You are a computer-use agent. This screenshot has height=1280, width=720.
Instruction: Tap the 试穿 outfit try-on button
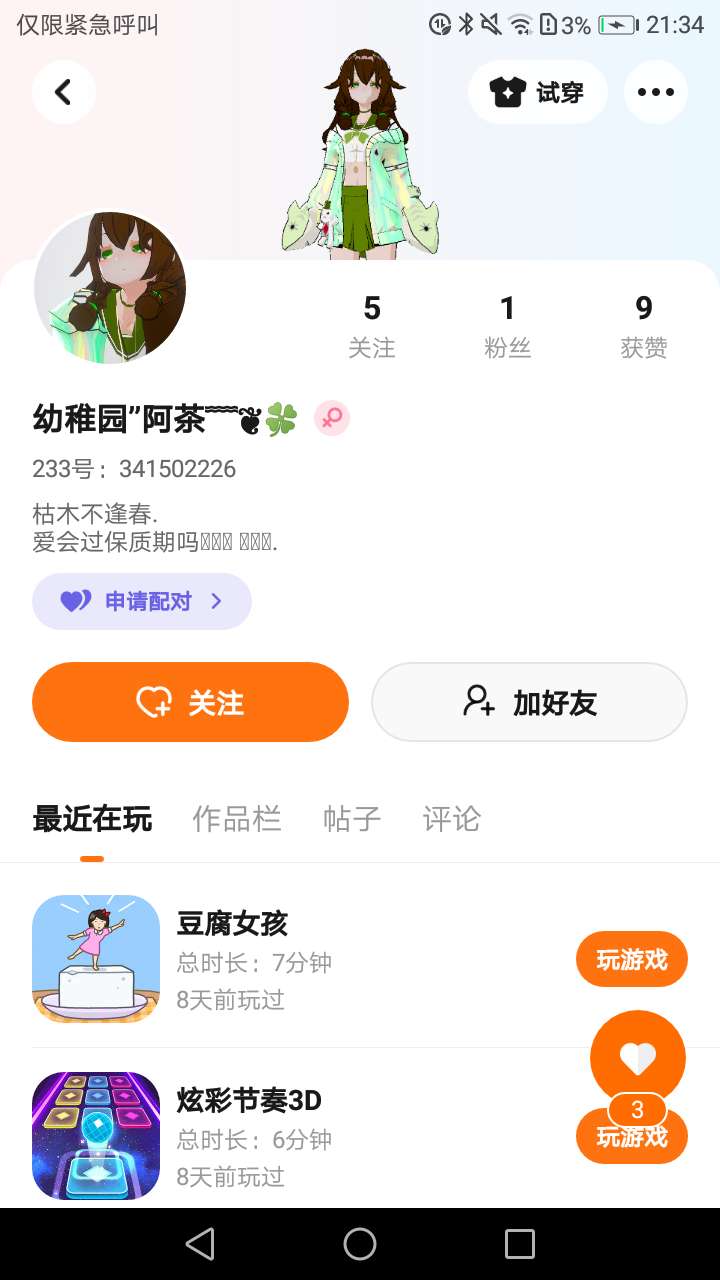click(537, 92)
